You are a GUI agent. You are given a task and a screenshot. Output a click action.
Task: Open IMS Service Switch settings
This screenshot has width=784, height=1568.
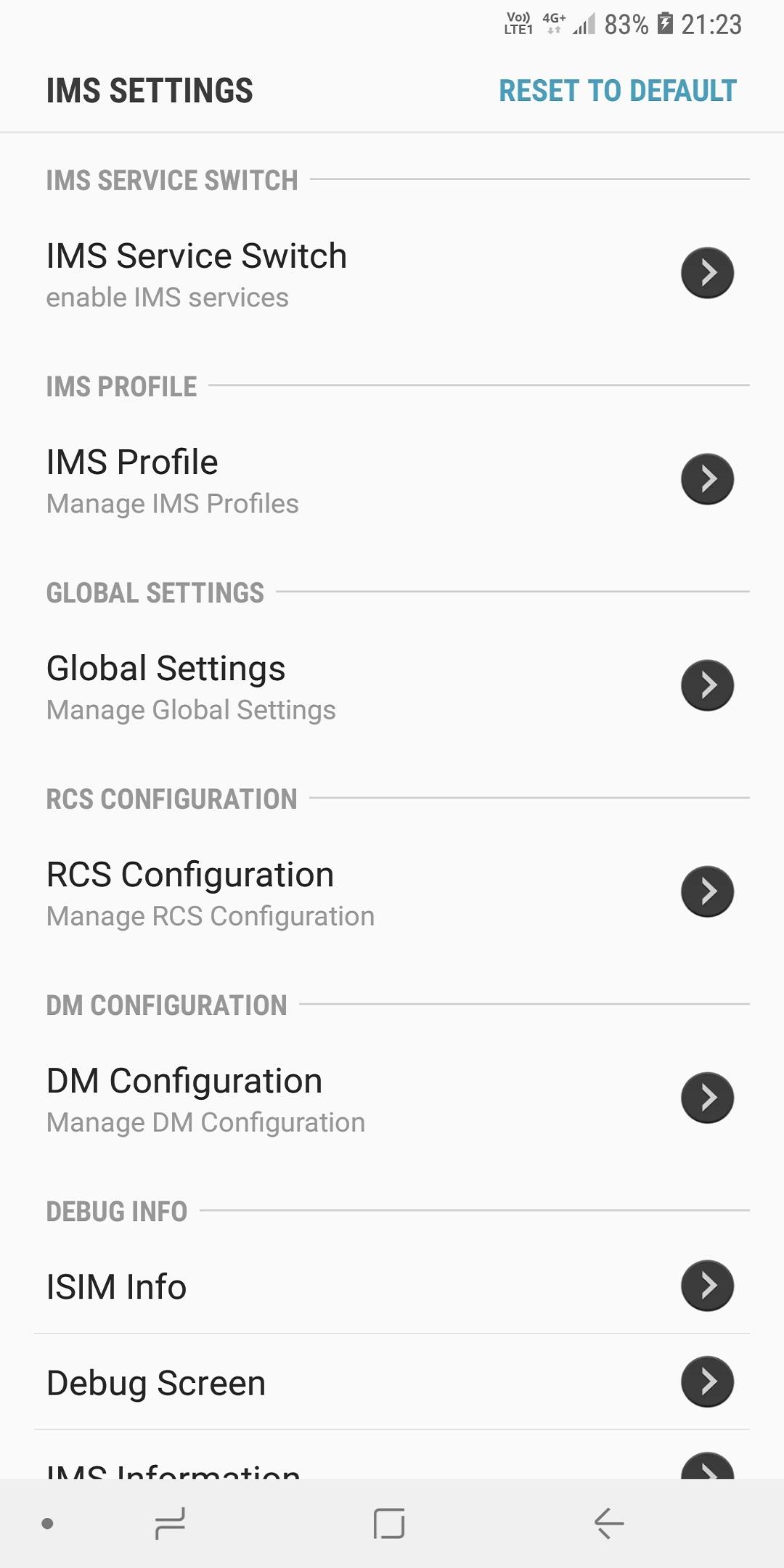coord(392,274)
